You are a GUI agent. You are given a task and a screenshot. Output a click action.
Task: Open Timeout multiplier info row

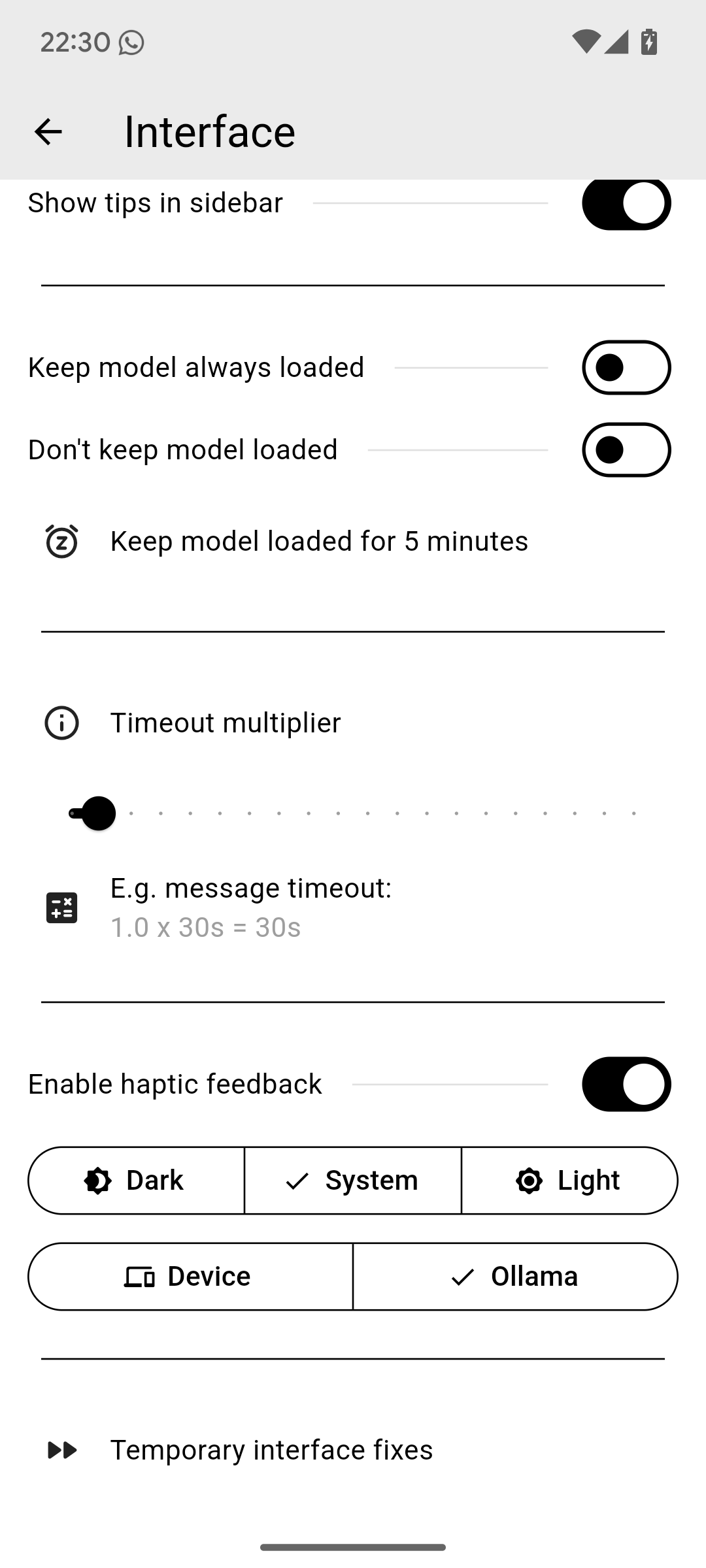point(226,723)
